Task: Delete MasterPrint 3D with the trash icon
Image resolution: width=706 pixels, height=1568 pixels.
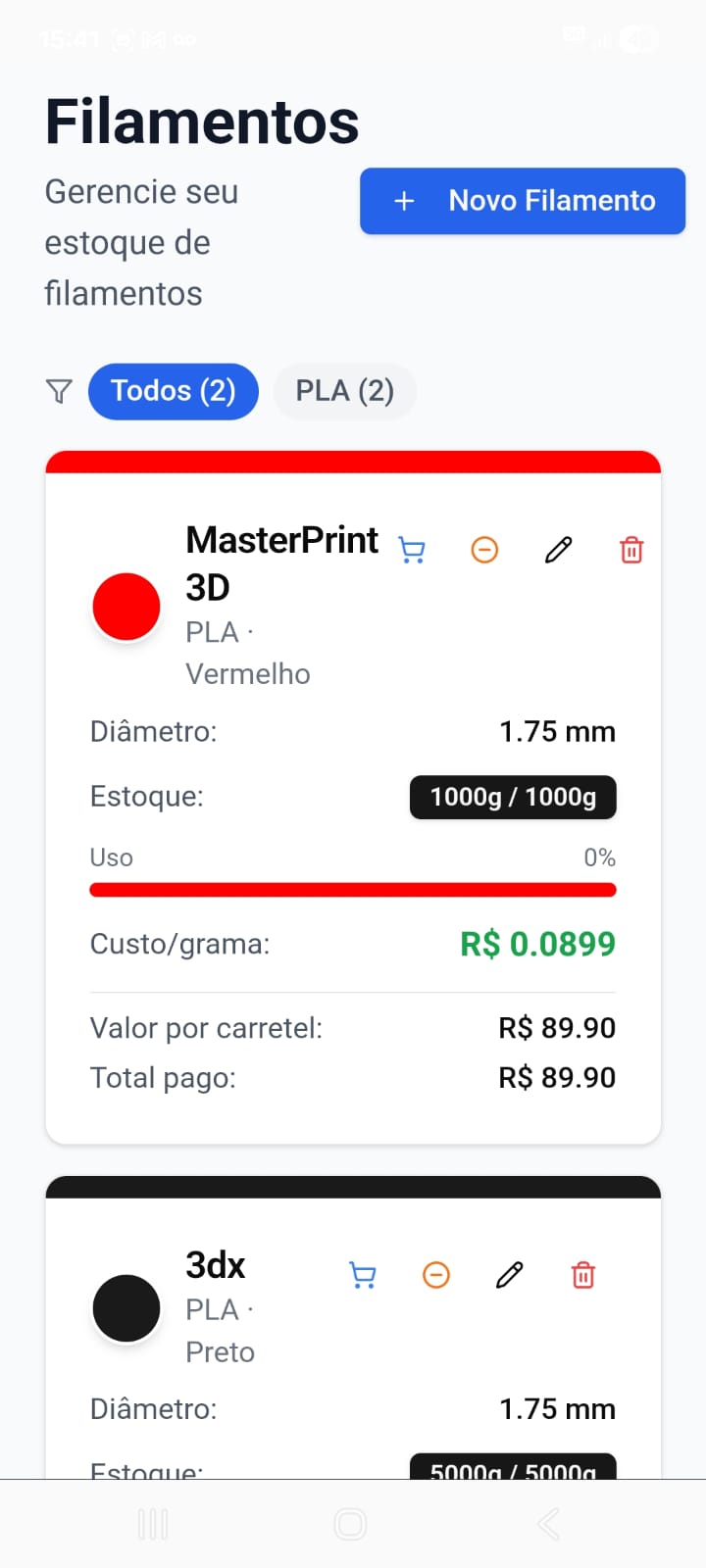Action: [631, 550]
